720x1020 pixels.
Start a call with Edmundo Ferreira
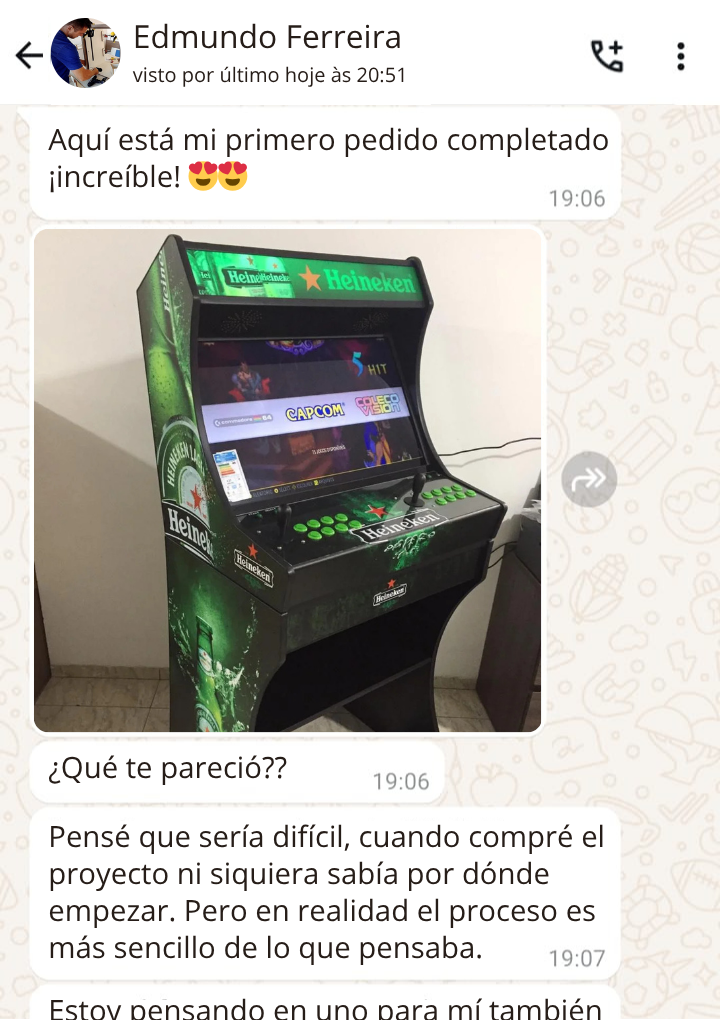point(606,56)
